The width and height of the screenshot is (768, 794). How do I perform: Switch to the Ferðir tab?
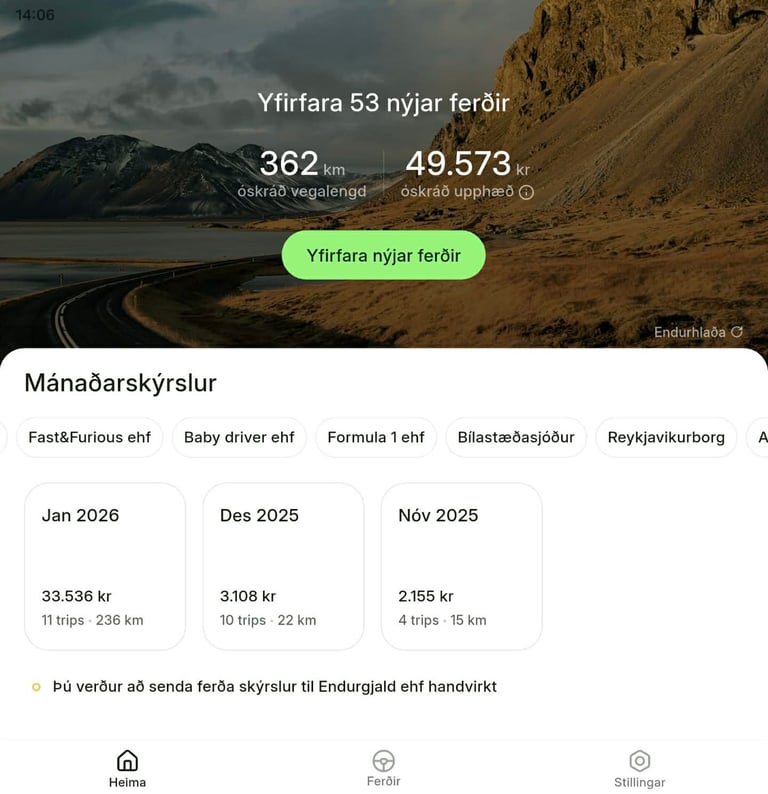point(383,769)
